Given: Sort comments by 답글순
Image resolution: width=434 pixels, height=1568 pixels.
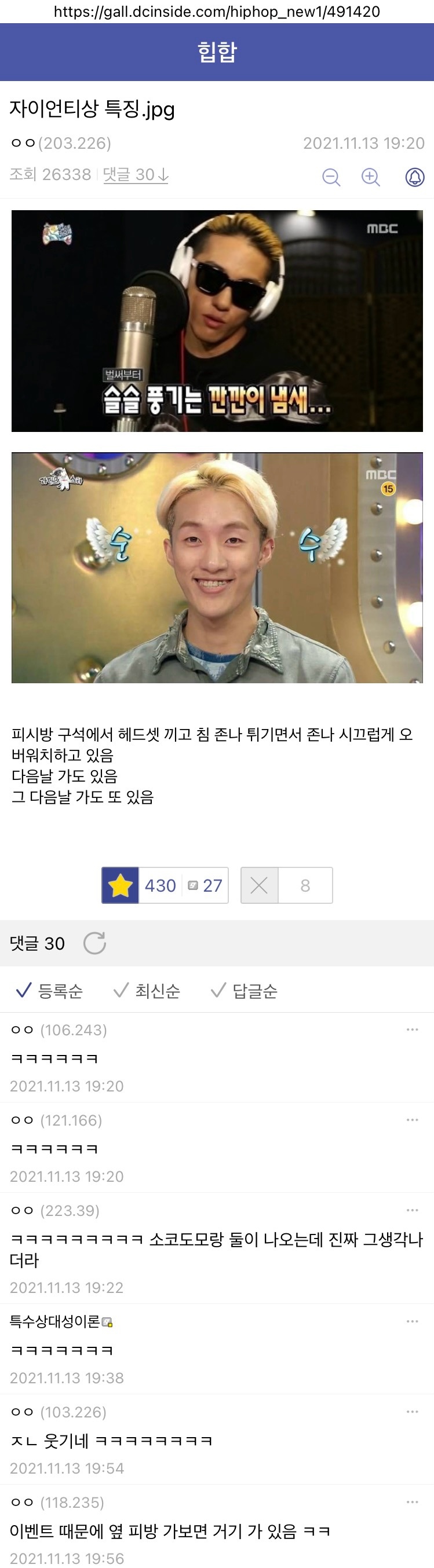Looking at the screenshot, I should tap(245, 991).
